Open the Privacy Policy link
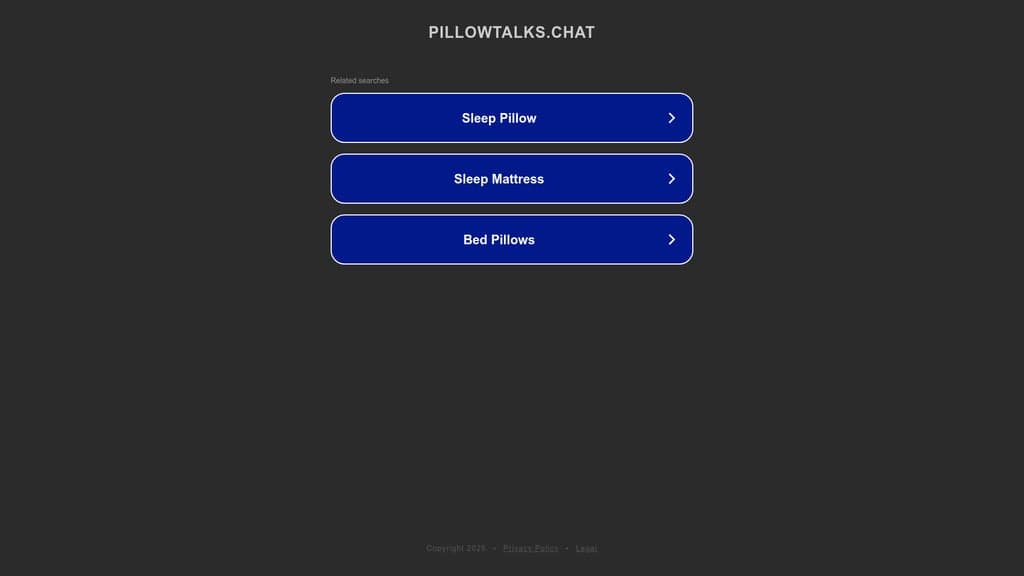The height and width of the screenshot is (576, 1024). pos(530,548)
